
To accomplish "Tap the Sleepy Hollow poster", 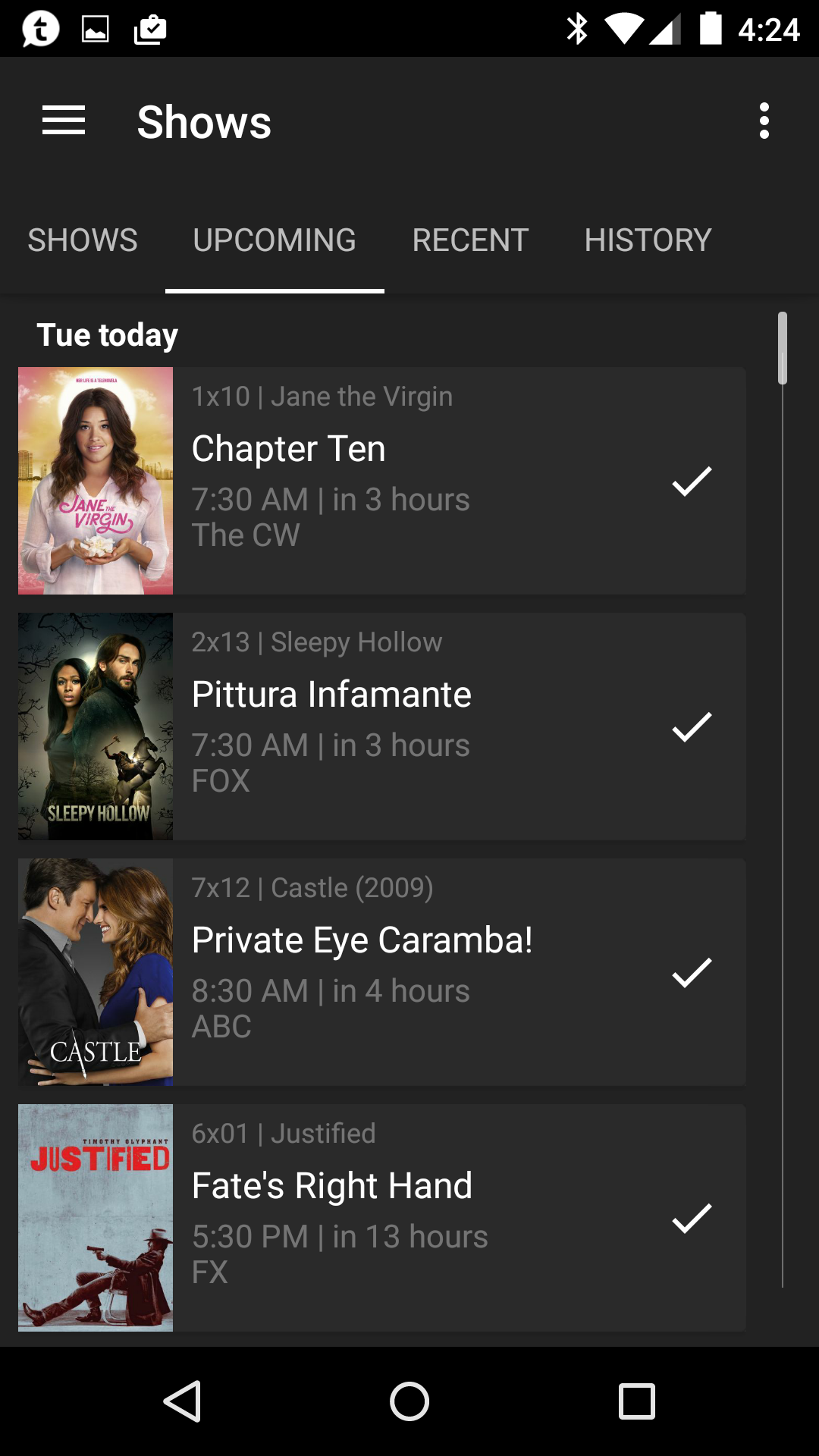I will (x=96, y=726).
